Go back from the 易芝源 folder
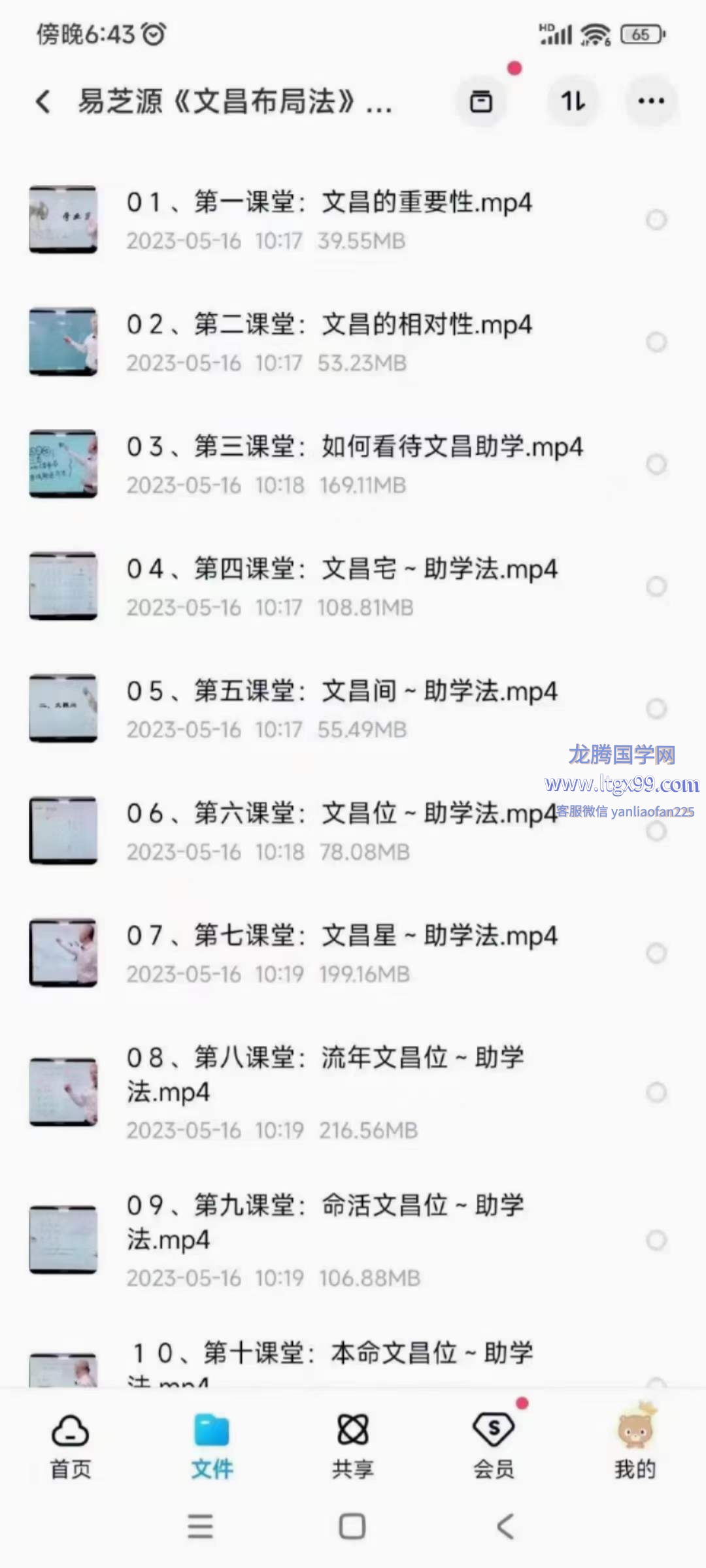This screenshot has height=1568, width=706. pyautogui.click(x=43, y=101)
